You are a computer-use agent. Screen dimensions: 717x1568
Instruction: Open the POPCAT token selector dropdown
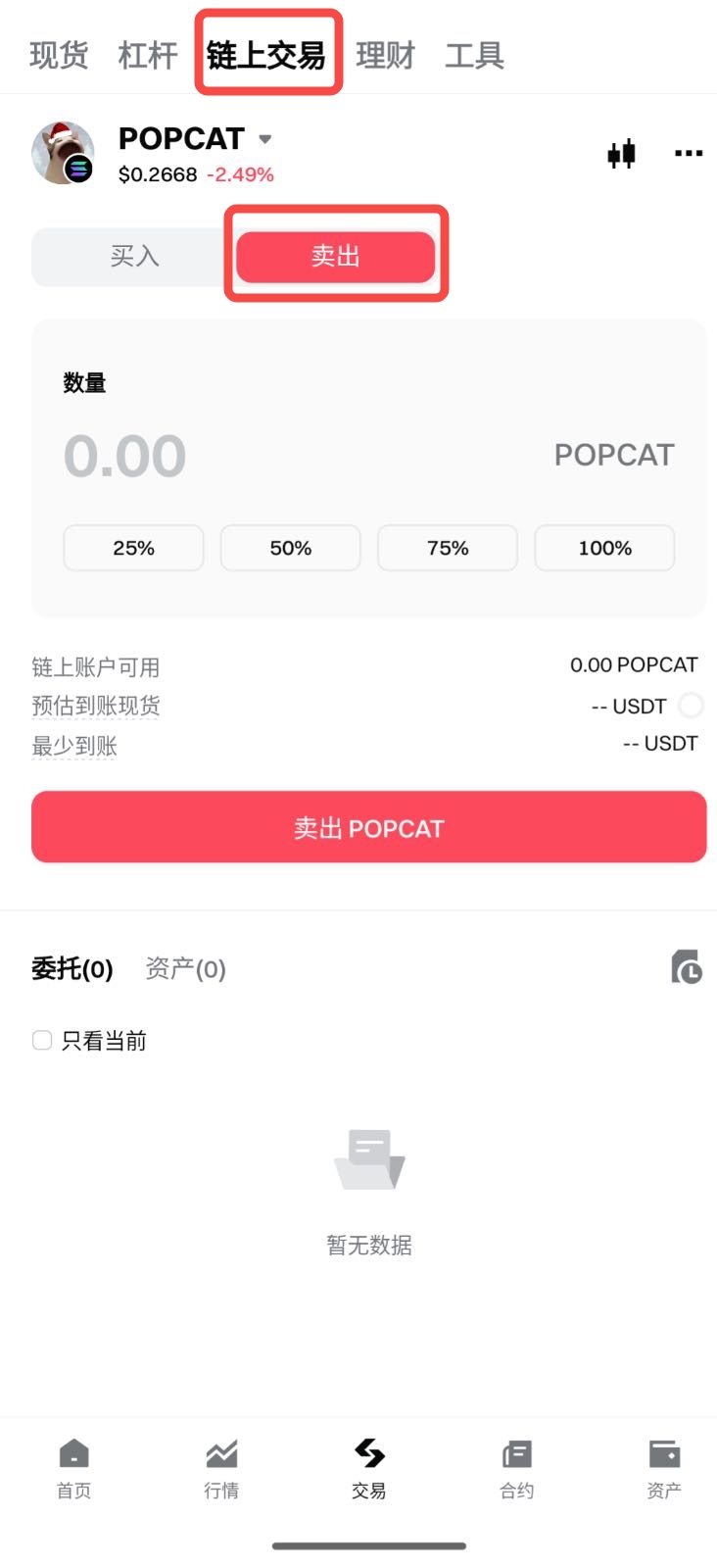click(x=263, y=139)
